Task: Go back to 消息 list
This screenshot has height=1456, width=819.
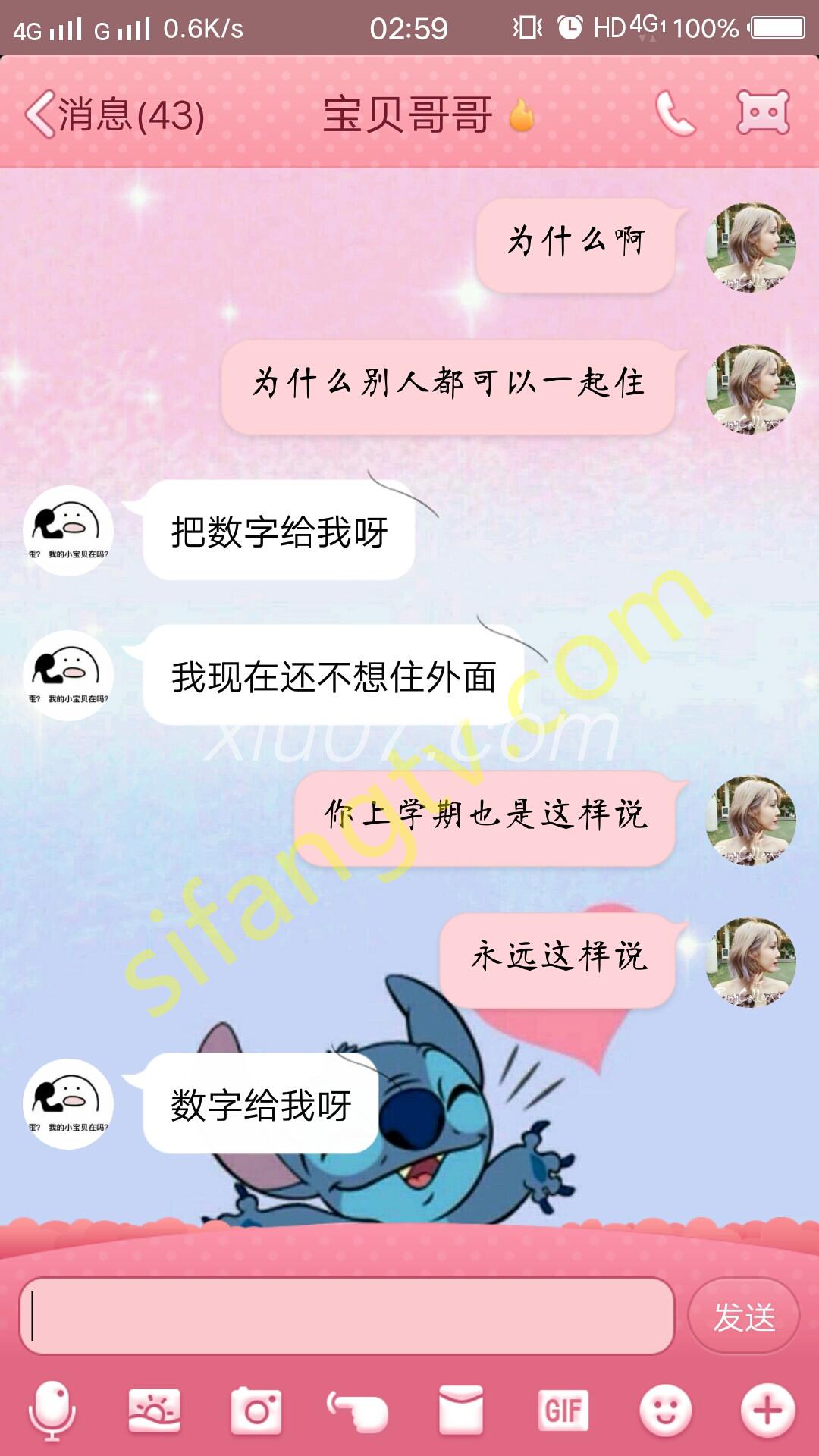Action: coord(114,115)
